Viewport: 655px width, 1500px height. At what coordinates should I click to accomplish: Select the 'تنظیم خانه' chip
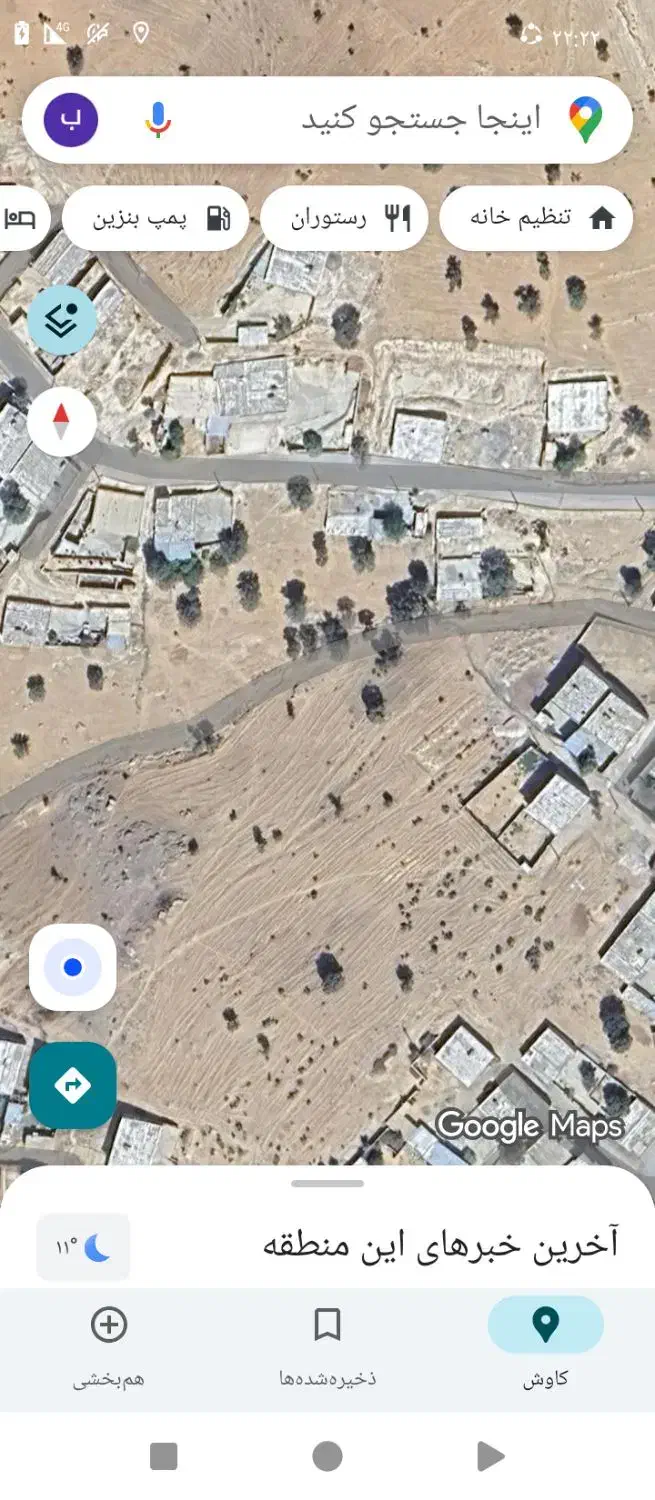coord(536,218)
